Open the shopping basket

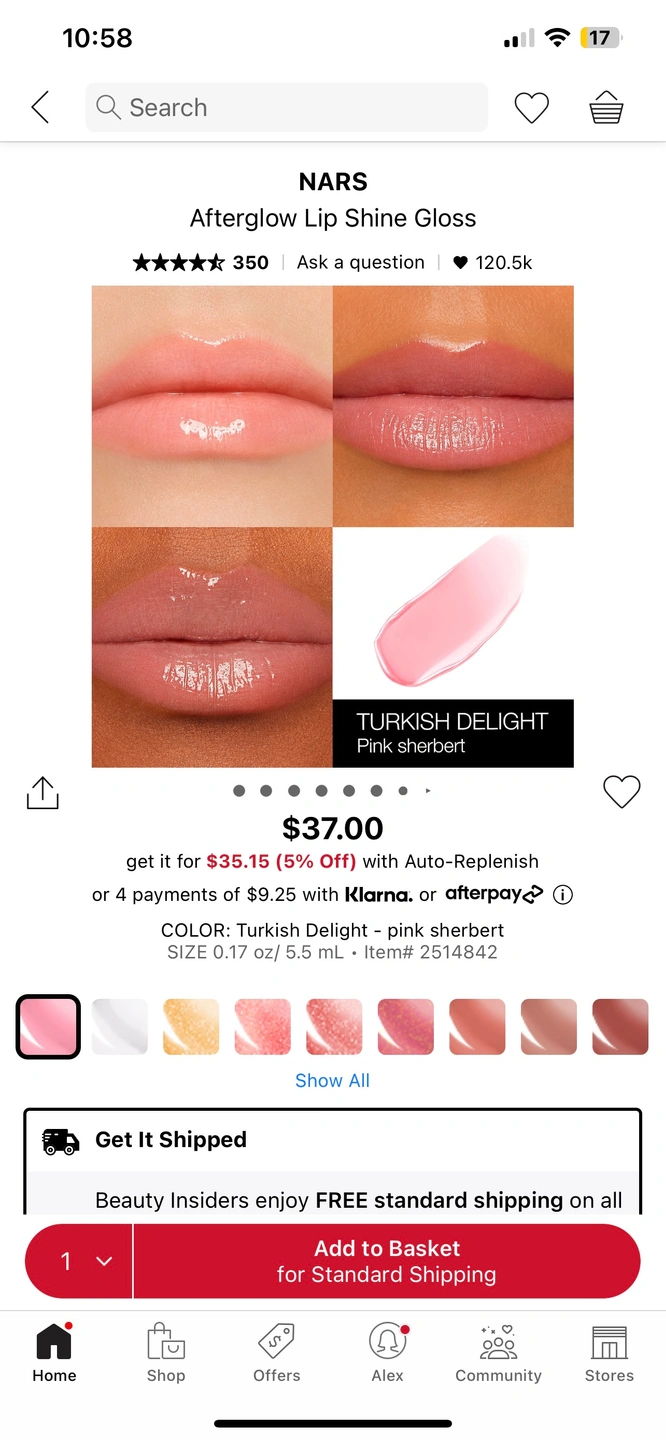(606, 107)
